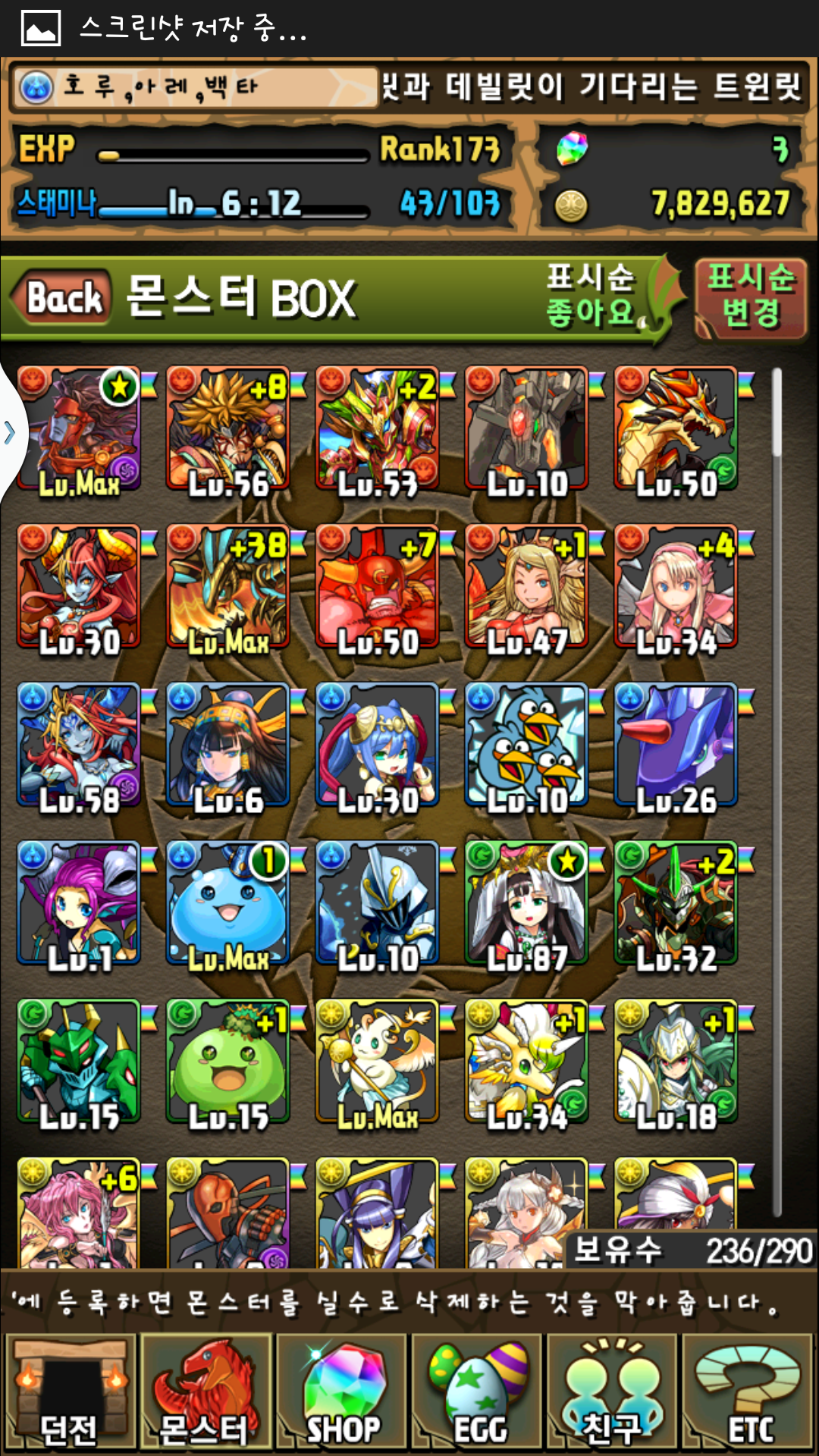Screen dimensions: 819x1456
Task: Tap 표시순 변경 to change sort order
Action: pyautogui.click(x=750, y=297)
